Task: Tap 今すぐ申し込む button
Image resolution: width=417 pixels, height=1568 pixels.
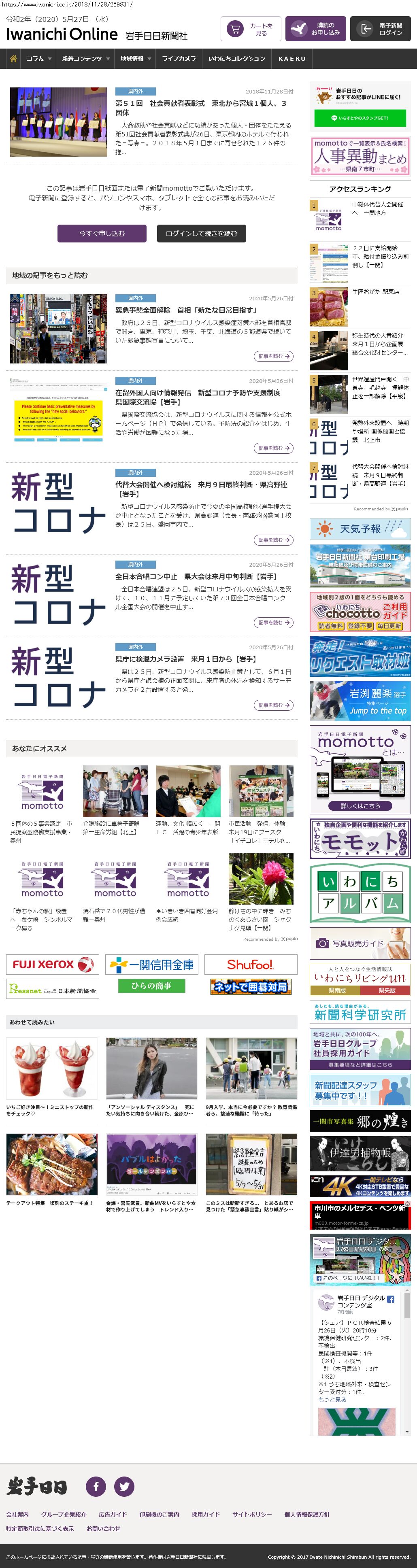Action: [102, 233]
